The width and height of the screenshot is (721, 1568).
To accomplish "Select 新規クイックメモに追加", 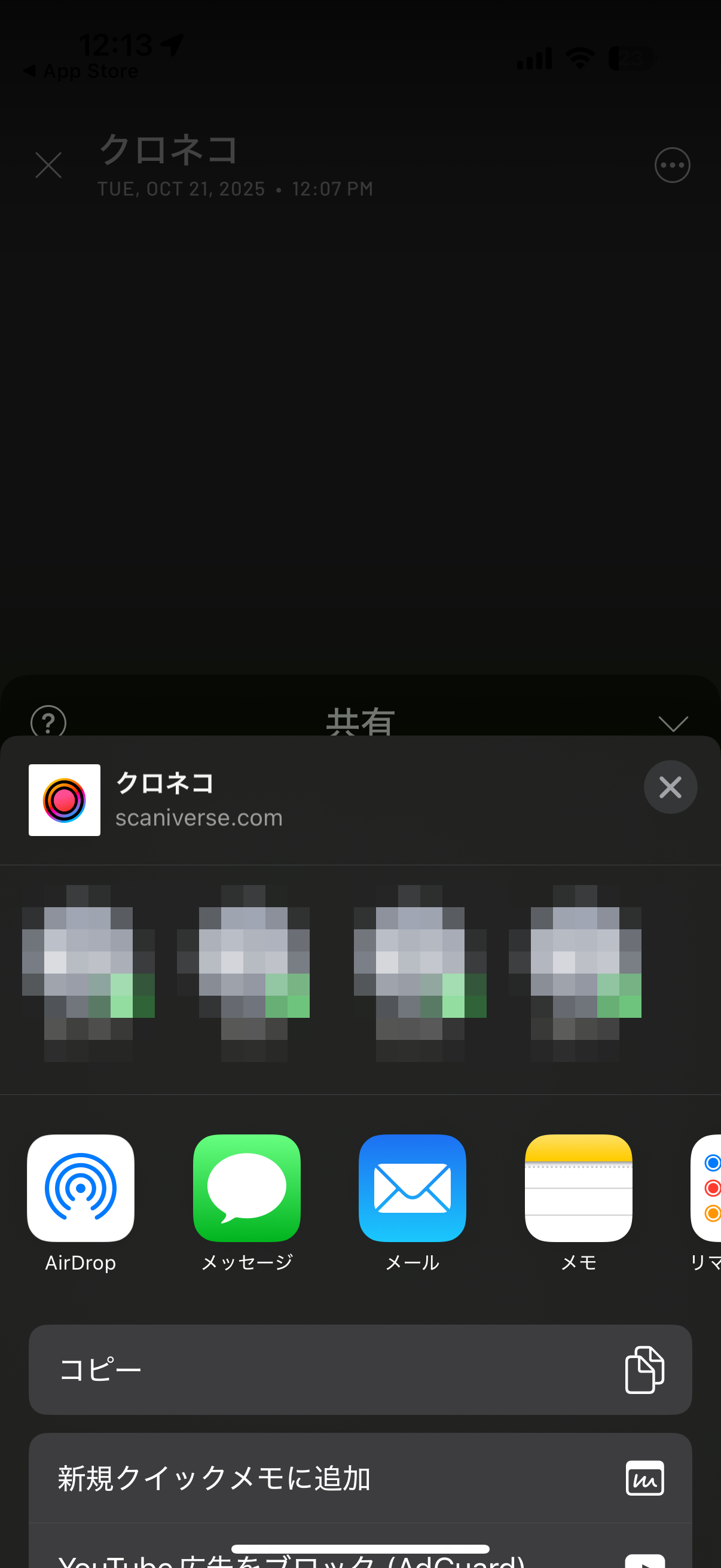I will (x=360, y=1478).
